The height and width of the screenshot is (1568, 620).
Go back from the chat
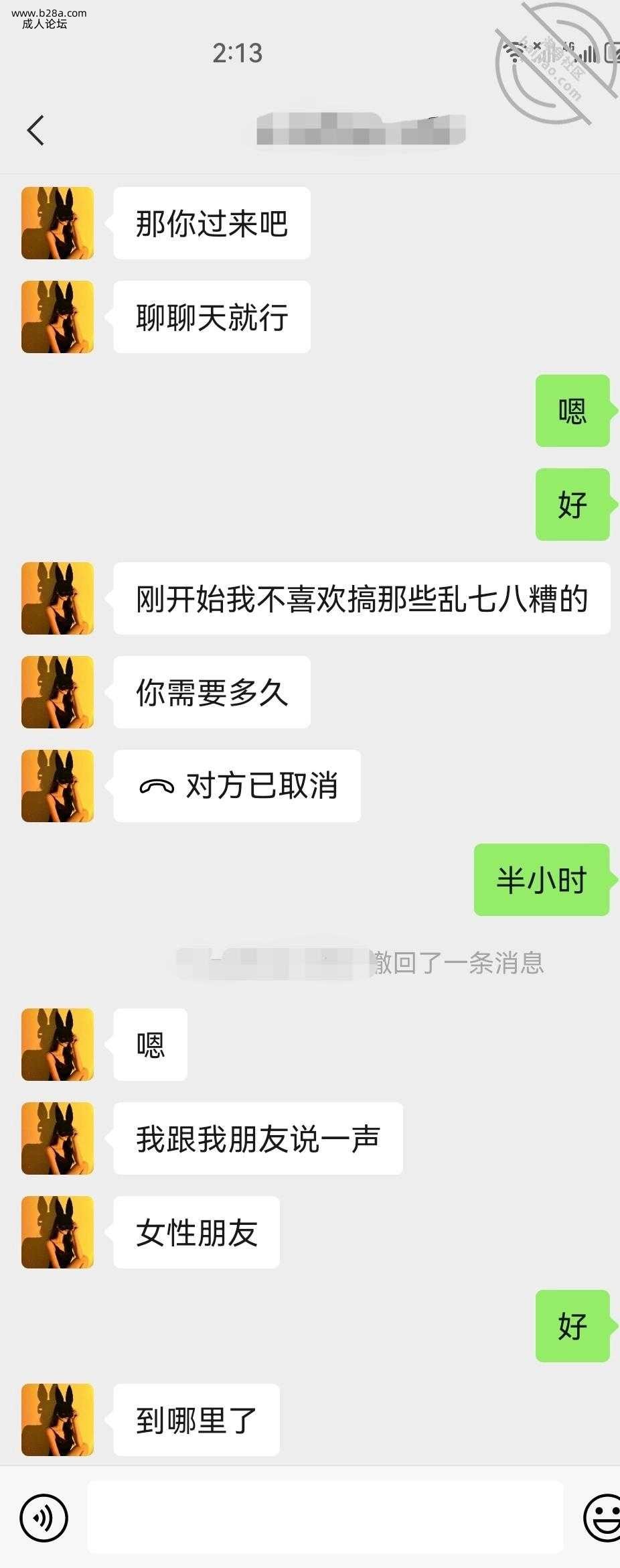[x=36, y=130]
